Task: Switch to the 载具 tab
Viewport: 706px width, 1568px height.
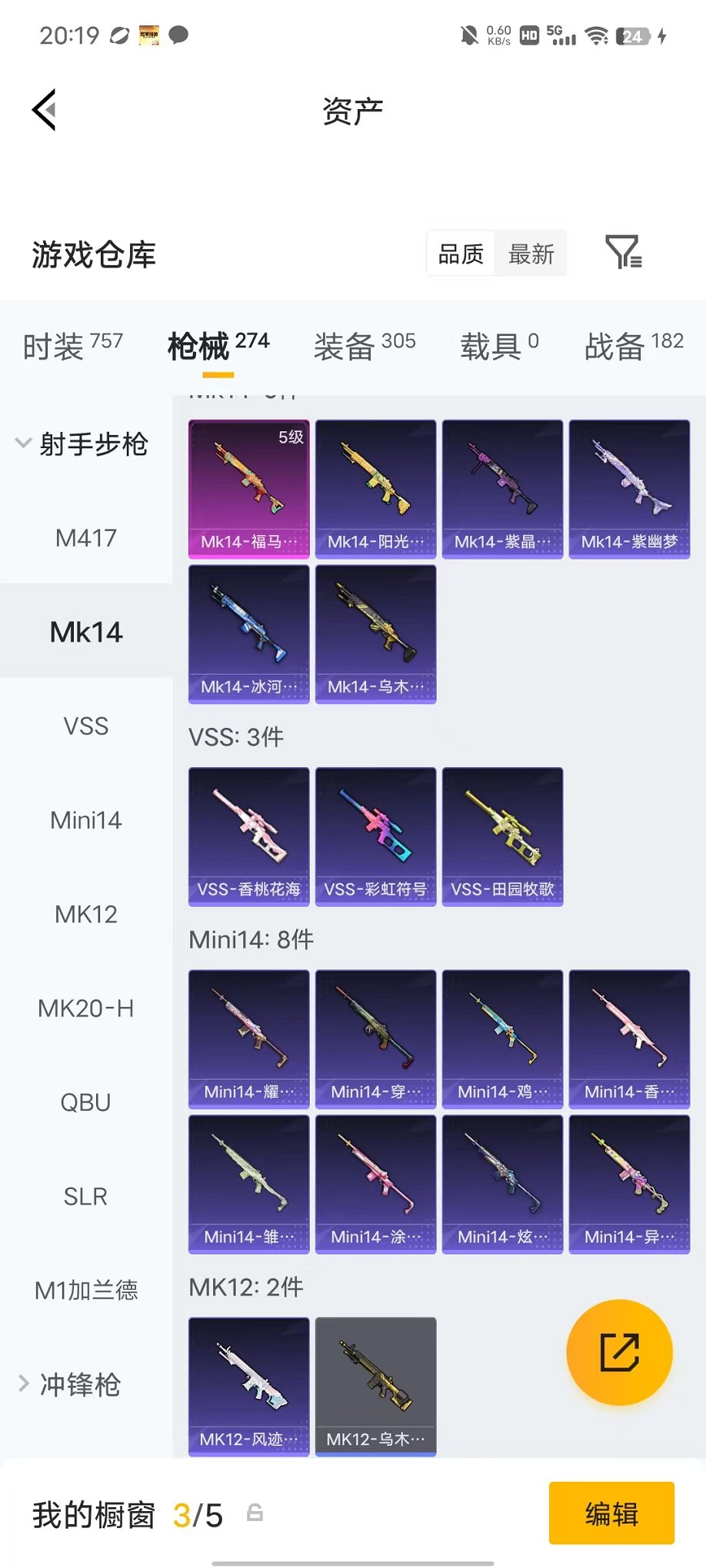Action: tap(499, 346)
